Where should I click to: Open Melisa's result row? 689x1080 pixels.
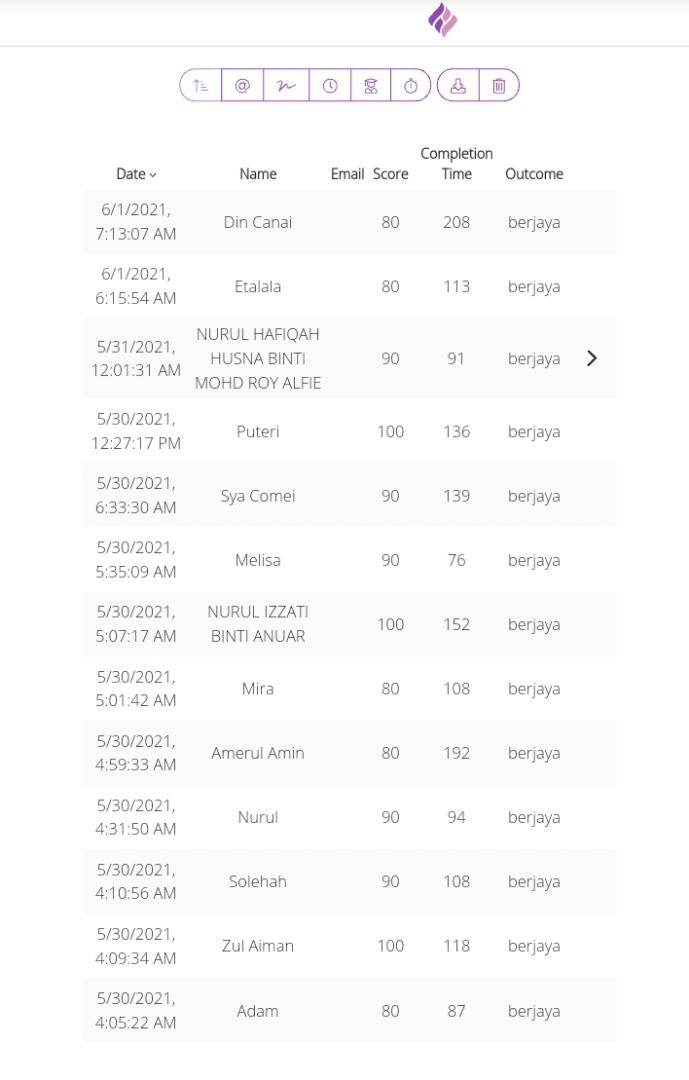258,560
